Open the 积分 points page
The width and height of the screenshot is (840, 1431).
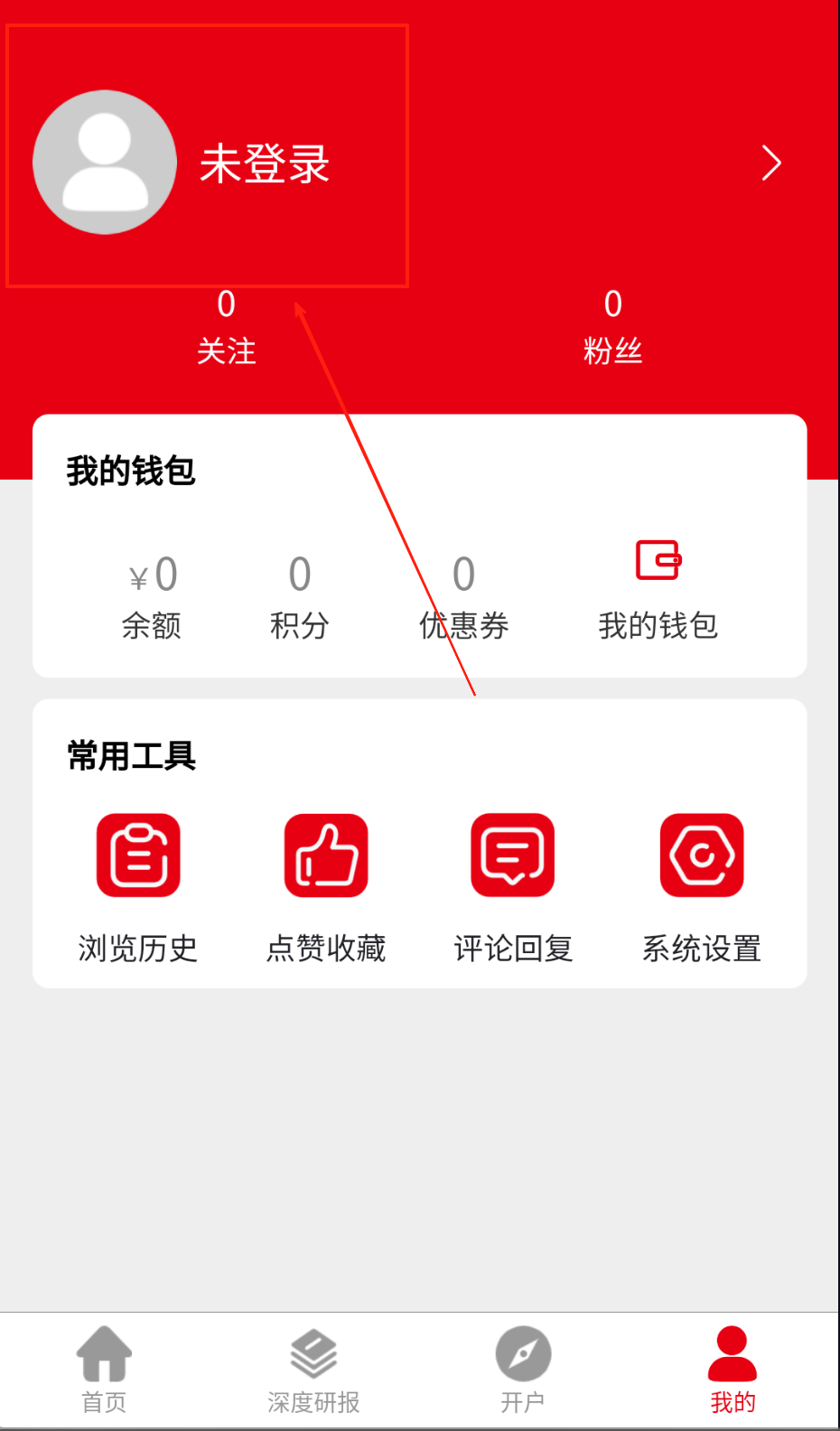299,597
